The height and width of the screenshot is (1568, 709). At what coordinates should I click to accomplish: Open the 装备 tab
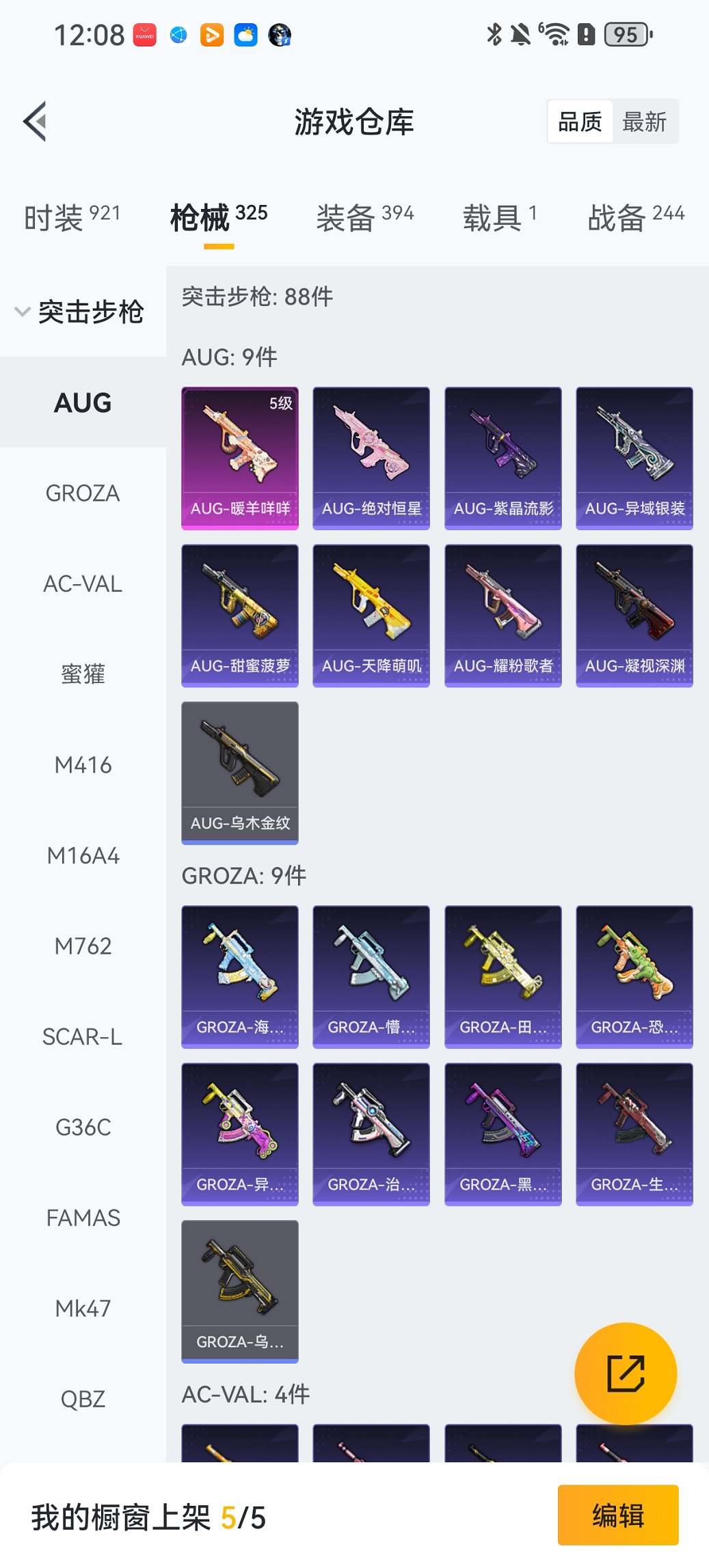point(365,217)
